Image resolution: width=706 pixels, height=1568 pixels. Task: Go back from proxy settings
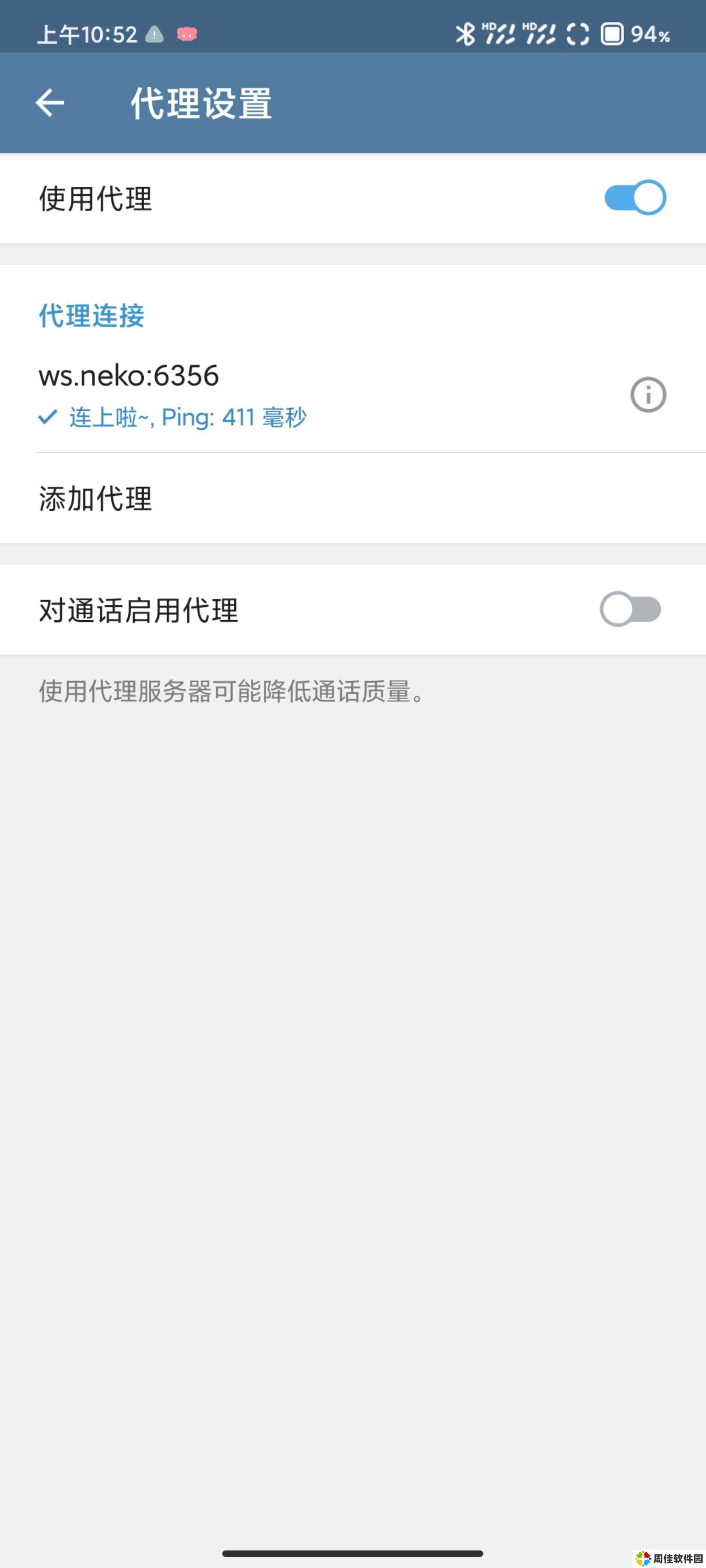click(x=50, y=102)
